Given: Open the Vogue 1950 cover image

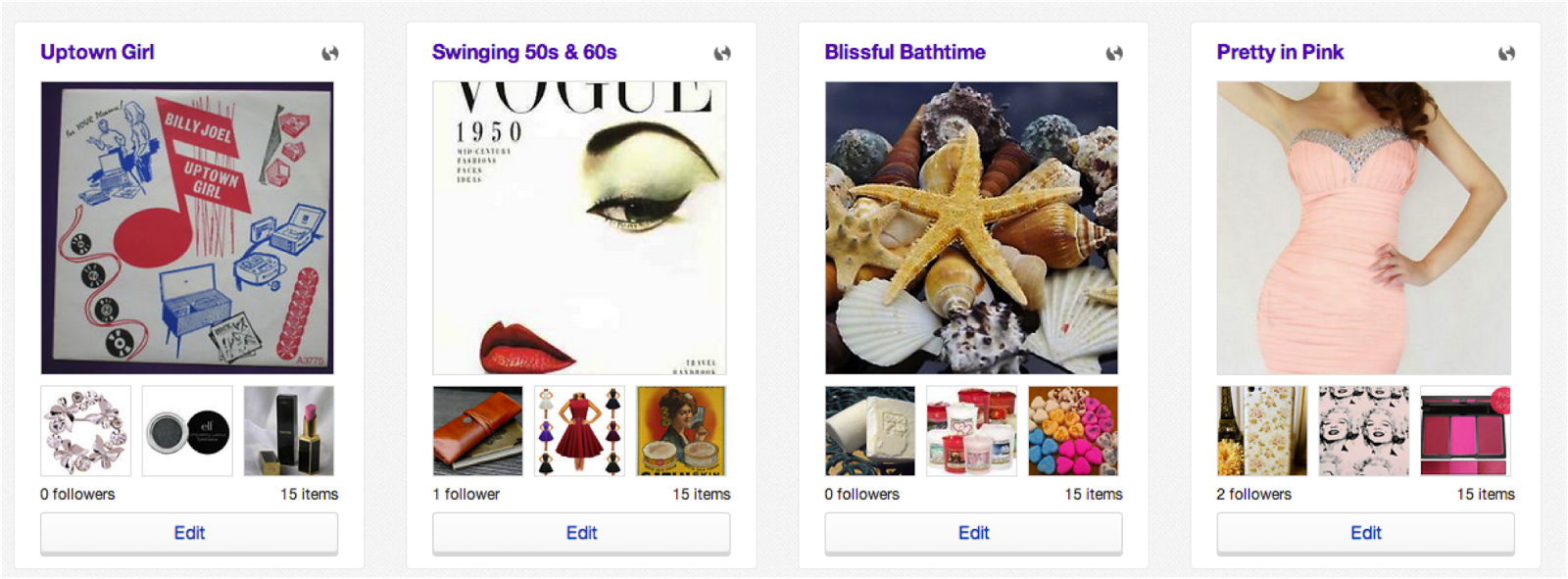Looking at the screenshot, I should (579, 227).
